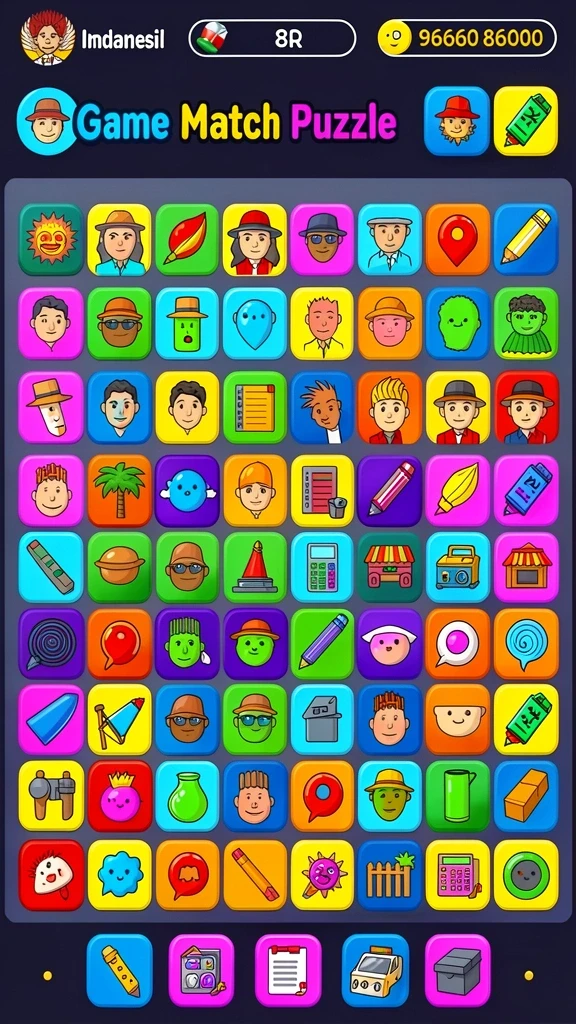Pick the yellow pencil tile on blue
The height and width of the screenshot is (1024, 576).
526,240
